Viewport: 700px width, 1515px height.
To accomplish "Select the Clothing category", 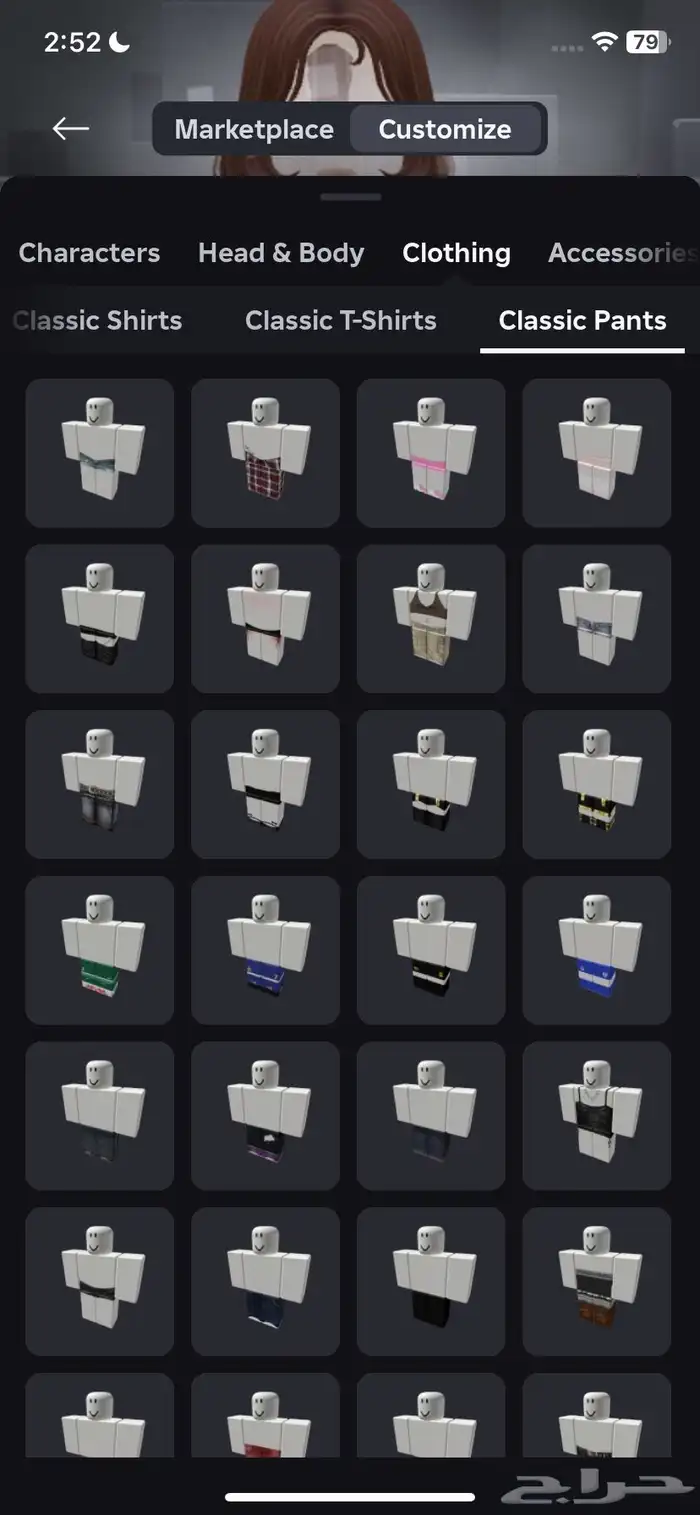I will (x=456, y=253).
